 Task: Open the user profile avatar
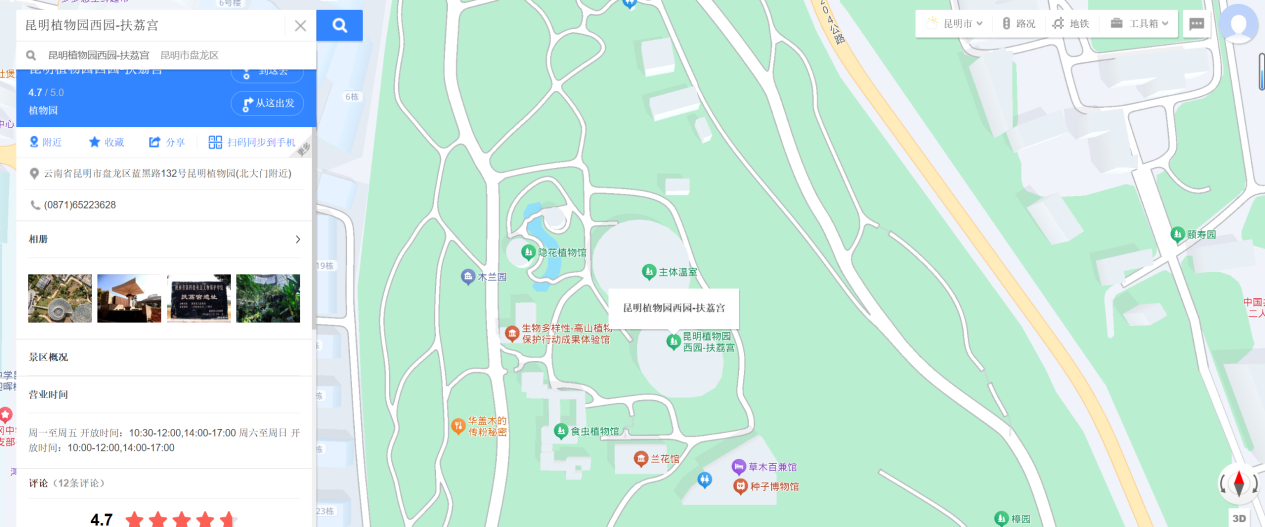[1239, 24]
